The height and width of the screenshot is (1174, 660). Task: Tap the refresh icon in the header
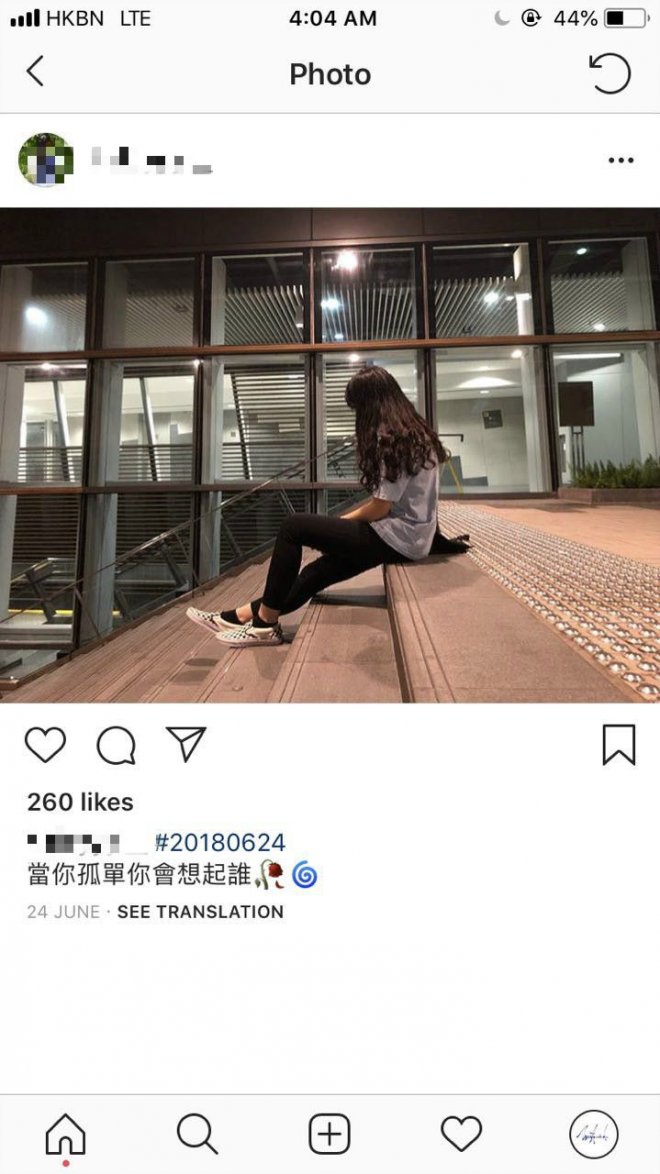(609, 73)
